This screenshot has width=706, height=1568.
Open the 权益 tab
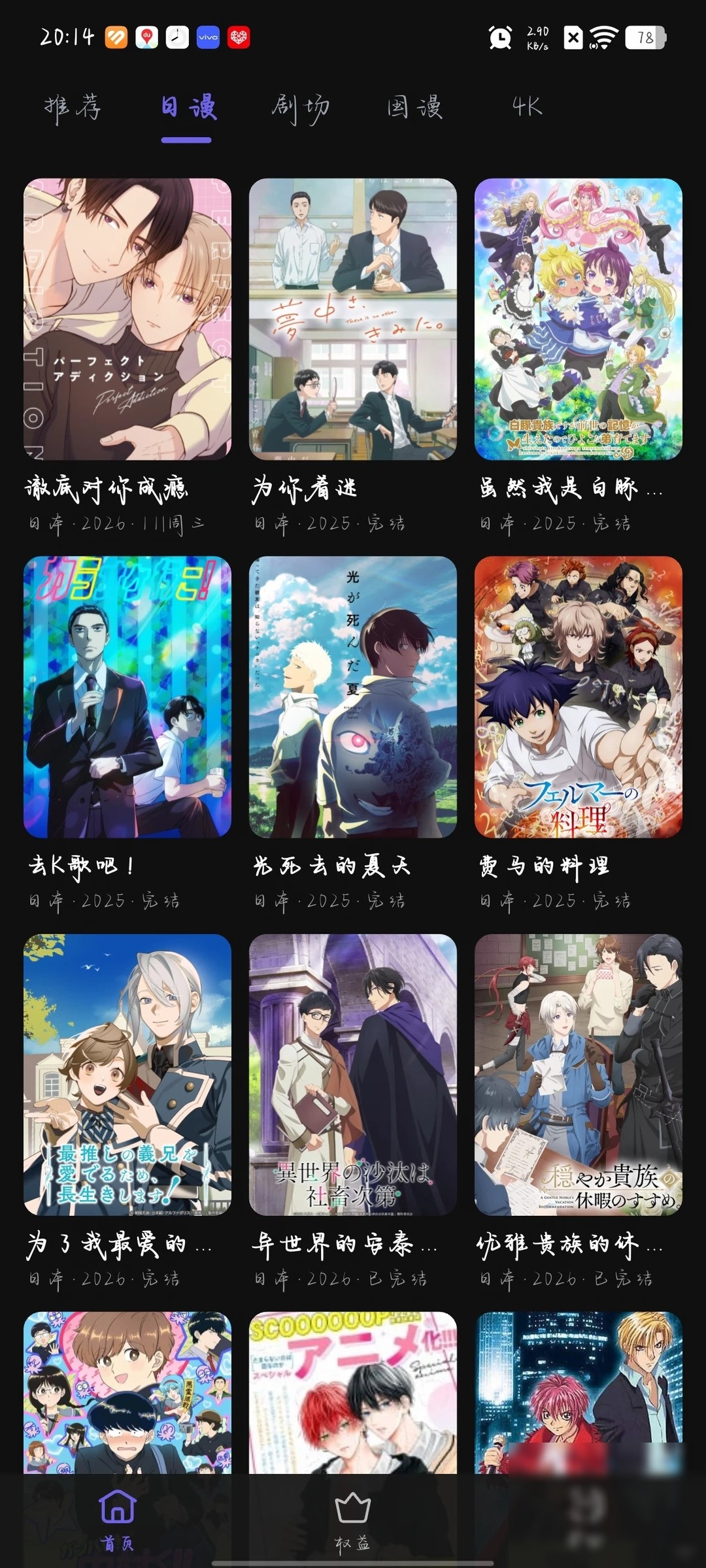353,1520
